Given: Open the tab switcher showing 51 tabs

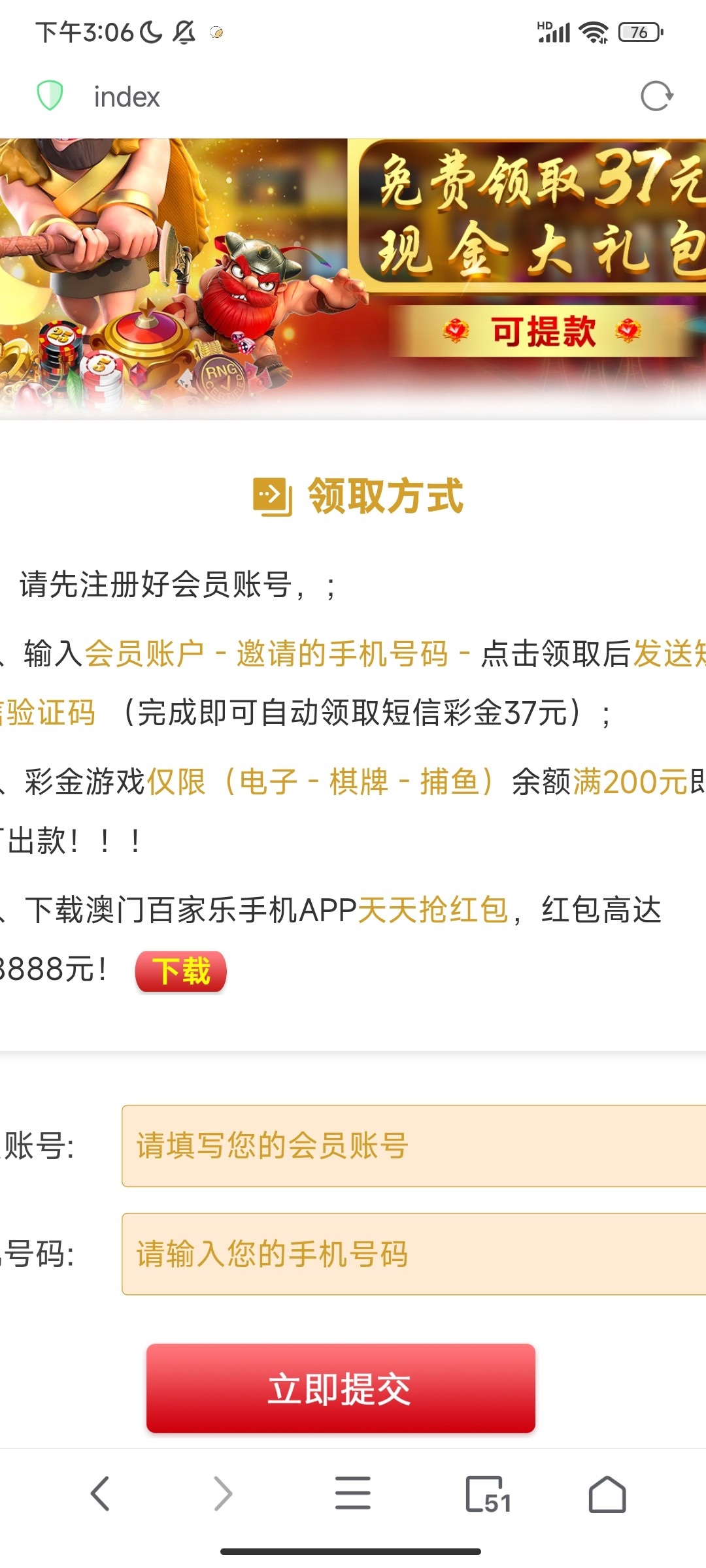Looking at the screenshot, I should pos(487,1494).
